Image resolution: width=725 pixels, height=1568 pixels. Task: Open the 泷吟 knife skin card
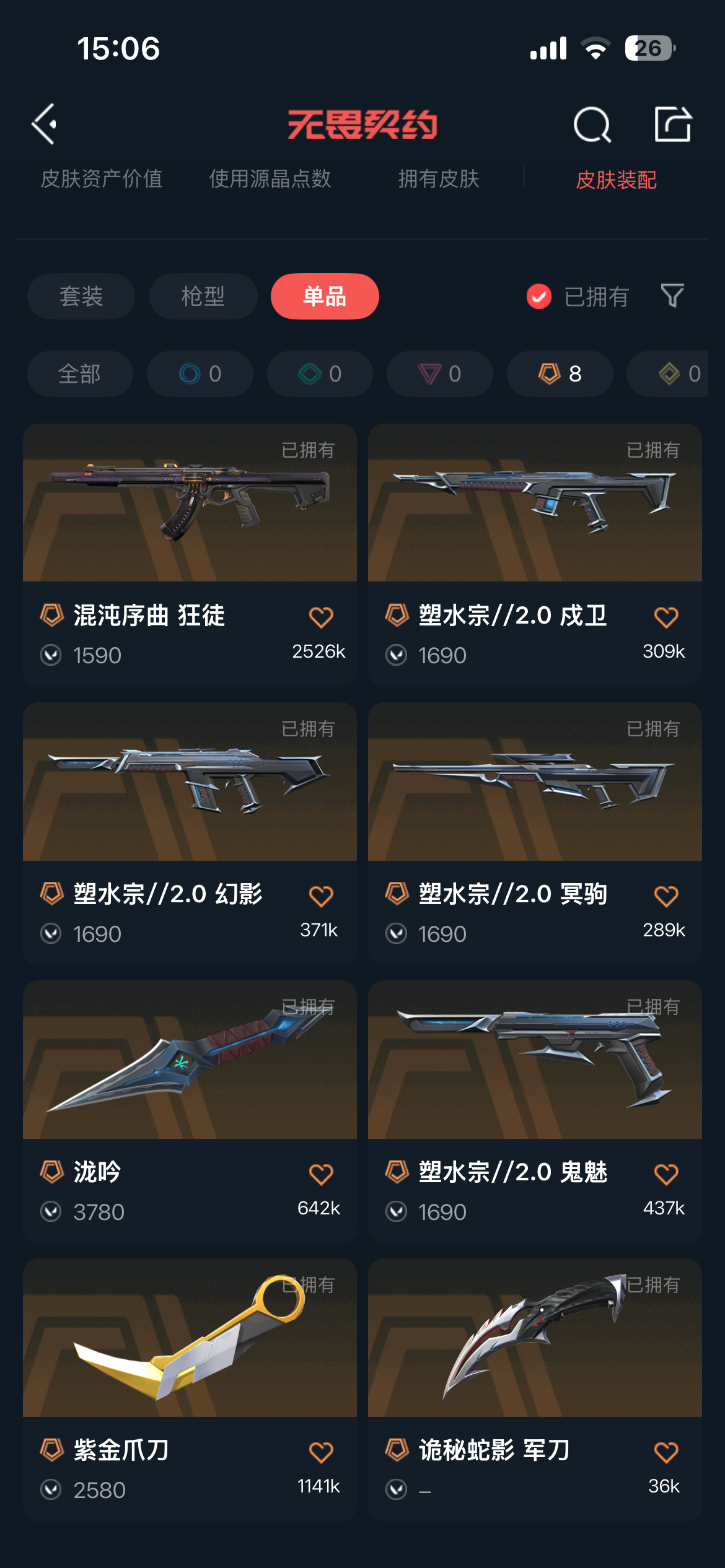190,1112
